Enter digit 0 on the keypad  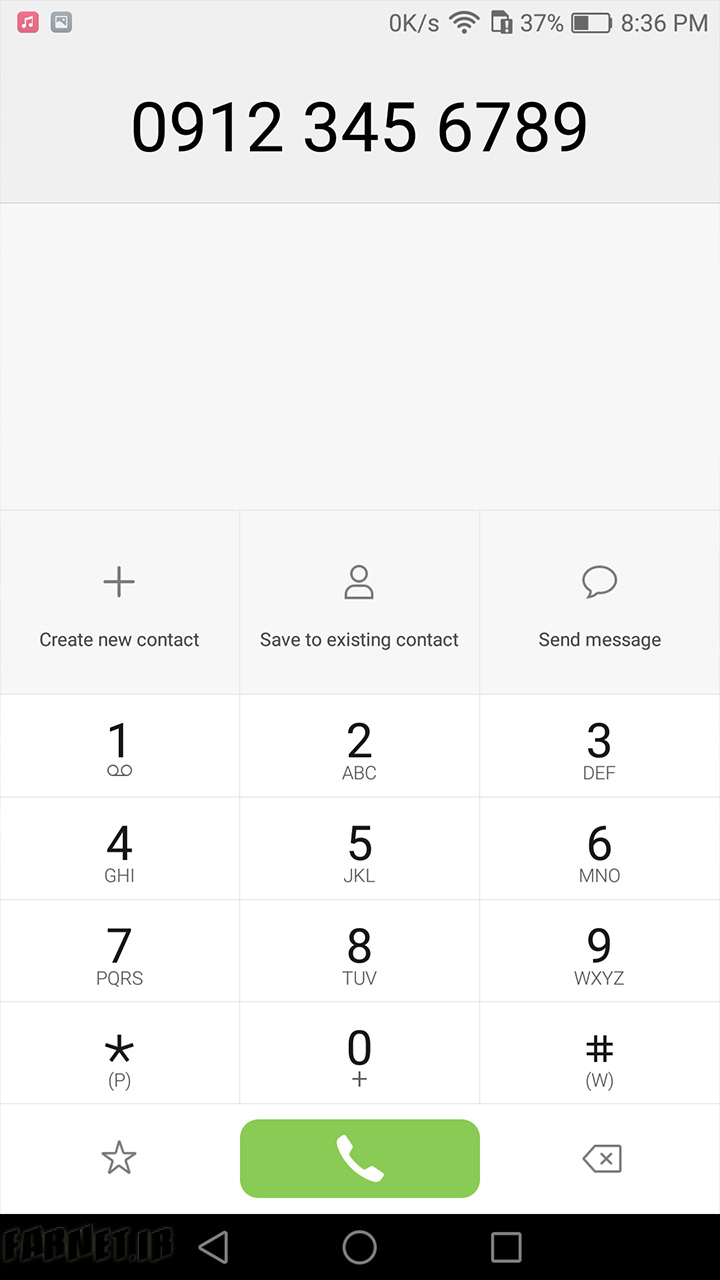[x=359, y=1054]
